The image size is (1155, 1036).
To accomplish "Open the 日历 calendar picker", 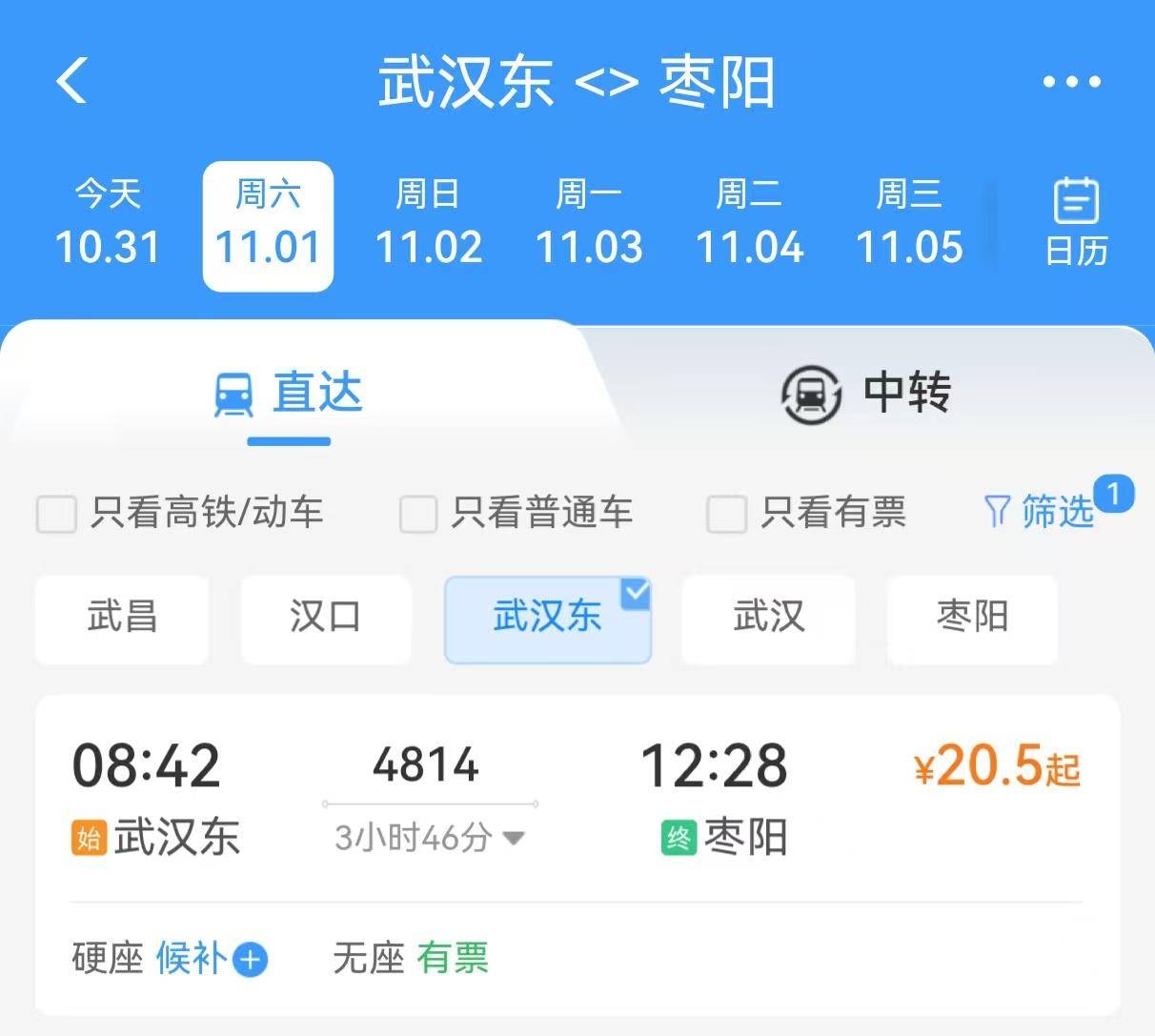I will coord(1076,221).
